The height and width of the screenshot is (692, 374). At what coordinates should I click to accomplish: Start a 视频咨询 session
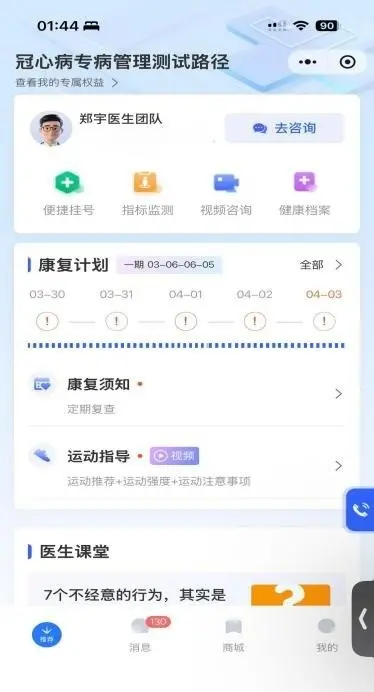point(226,194)
